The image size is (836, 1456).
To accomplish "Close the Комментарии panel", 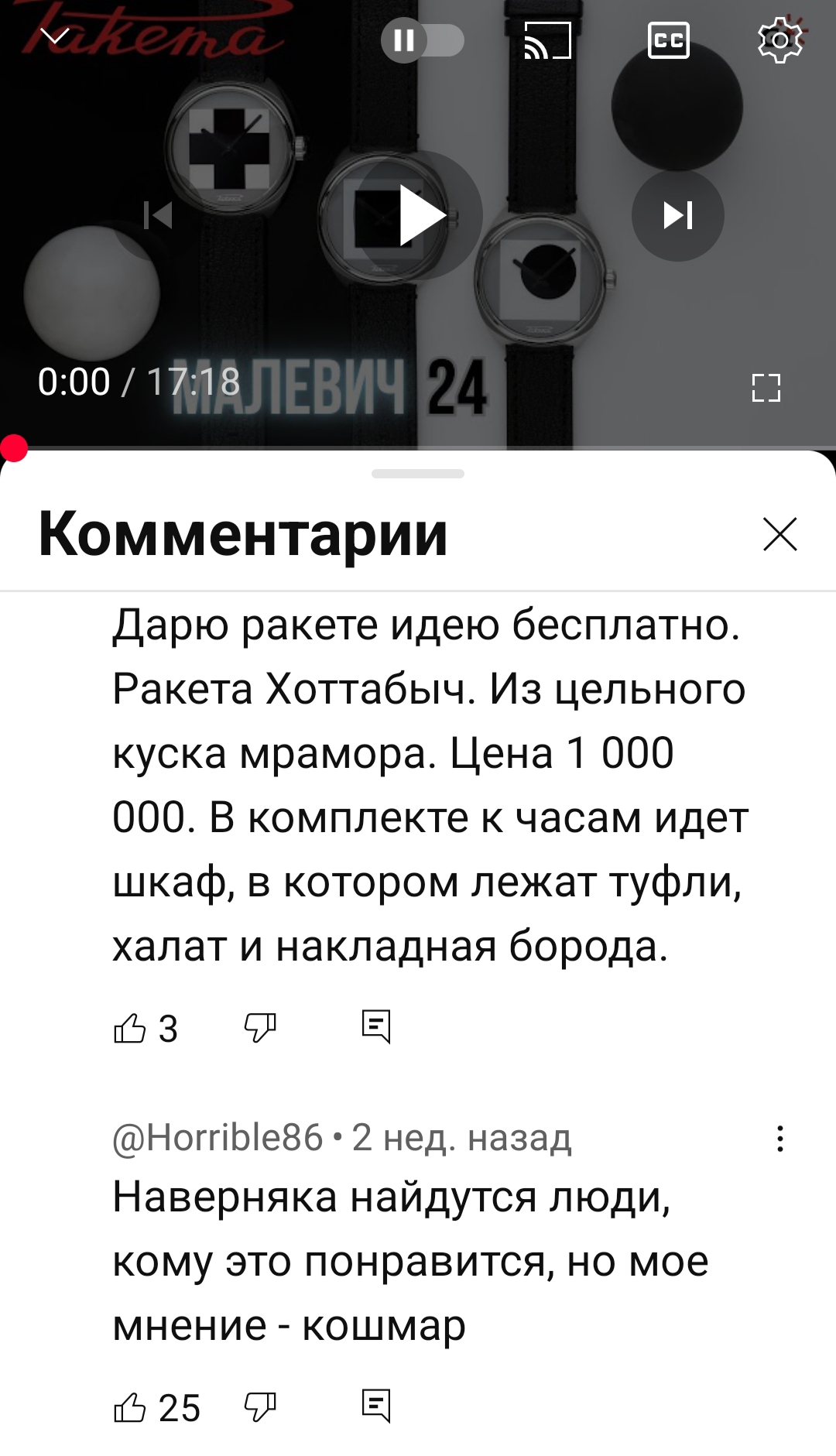I will pos(779,534).
